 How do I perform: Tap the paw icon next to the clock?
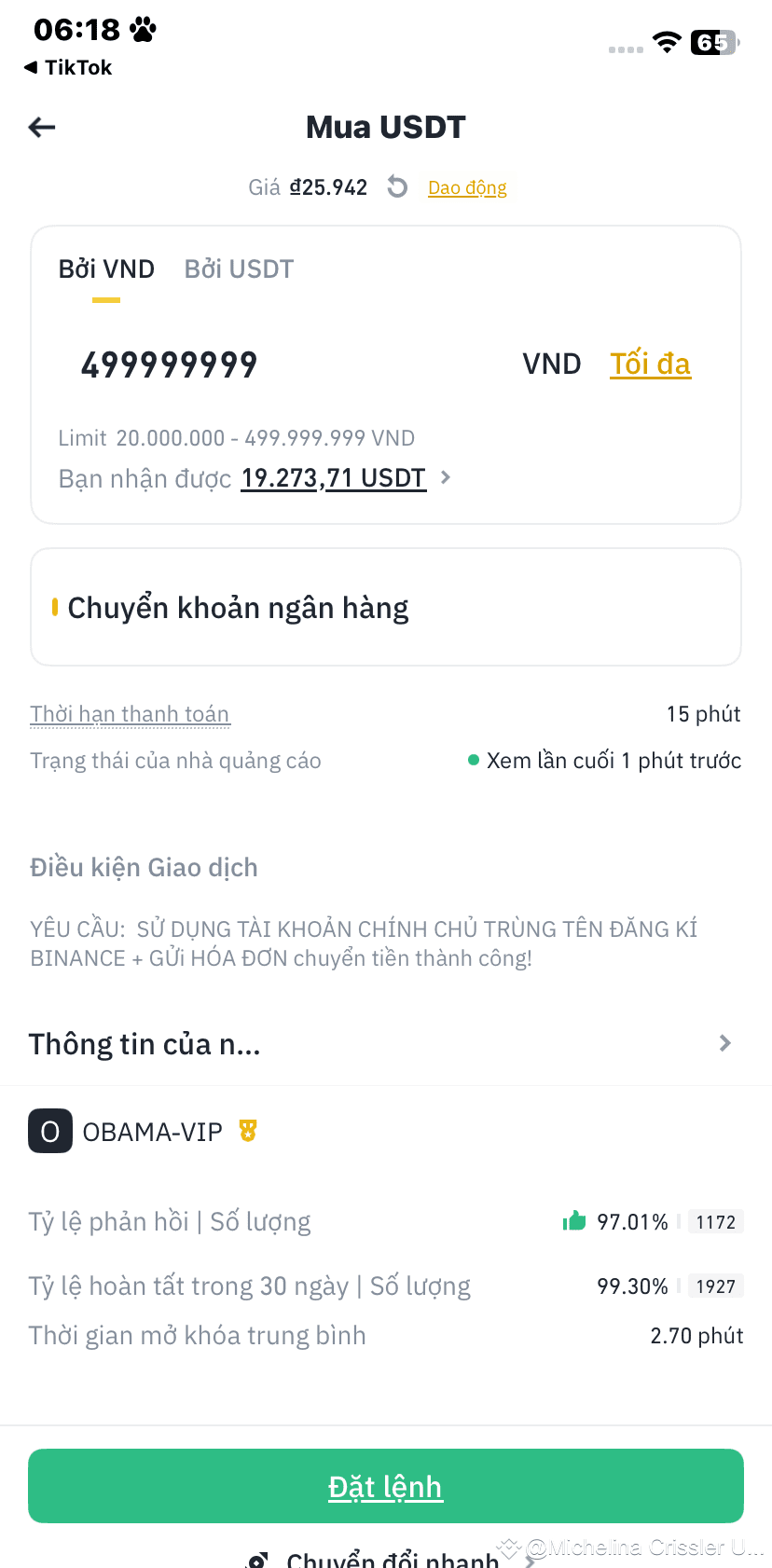[x=141, y=28]
